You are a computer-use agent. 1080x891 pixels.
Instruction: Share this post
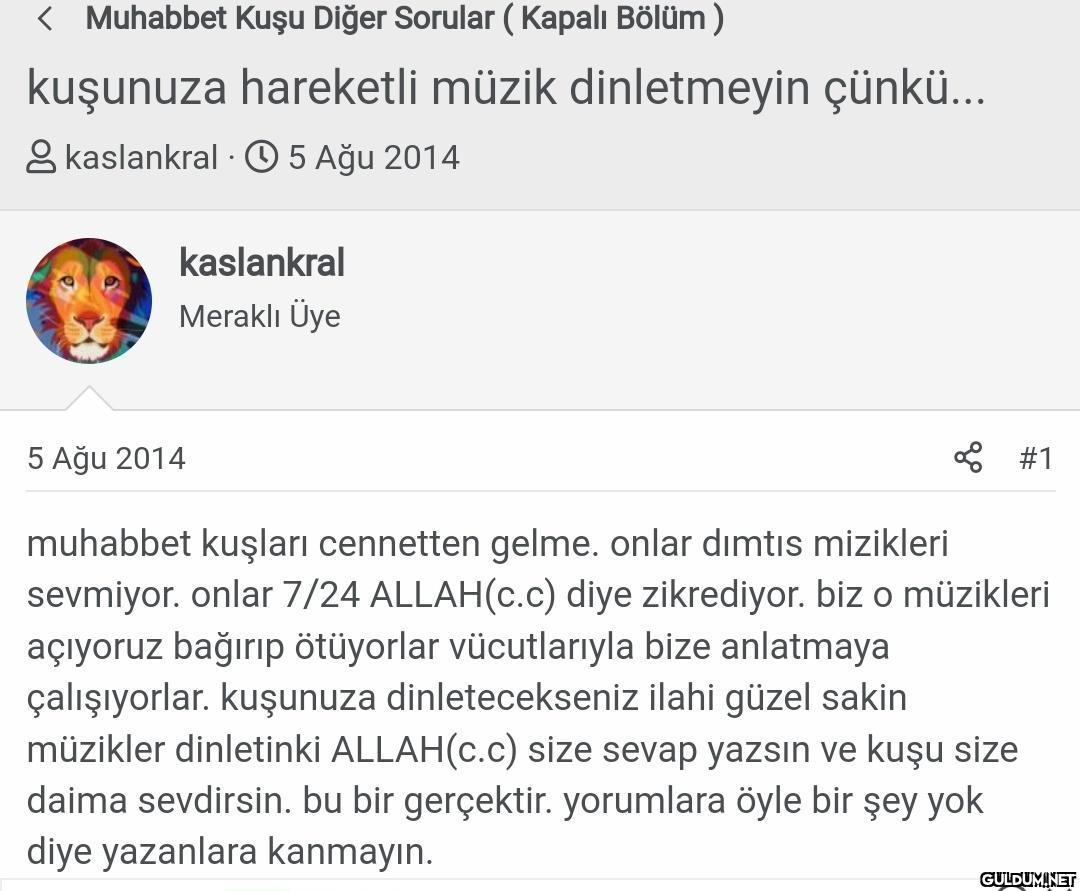coord(968,458)
